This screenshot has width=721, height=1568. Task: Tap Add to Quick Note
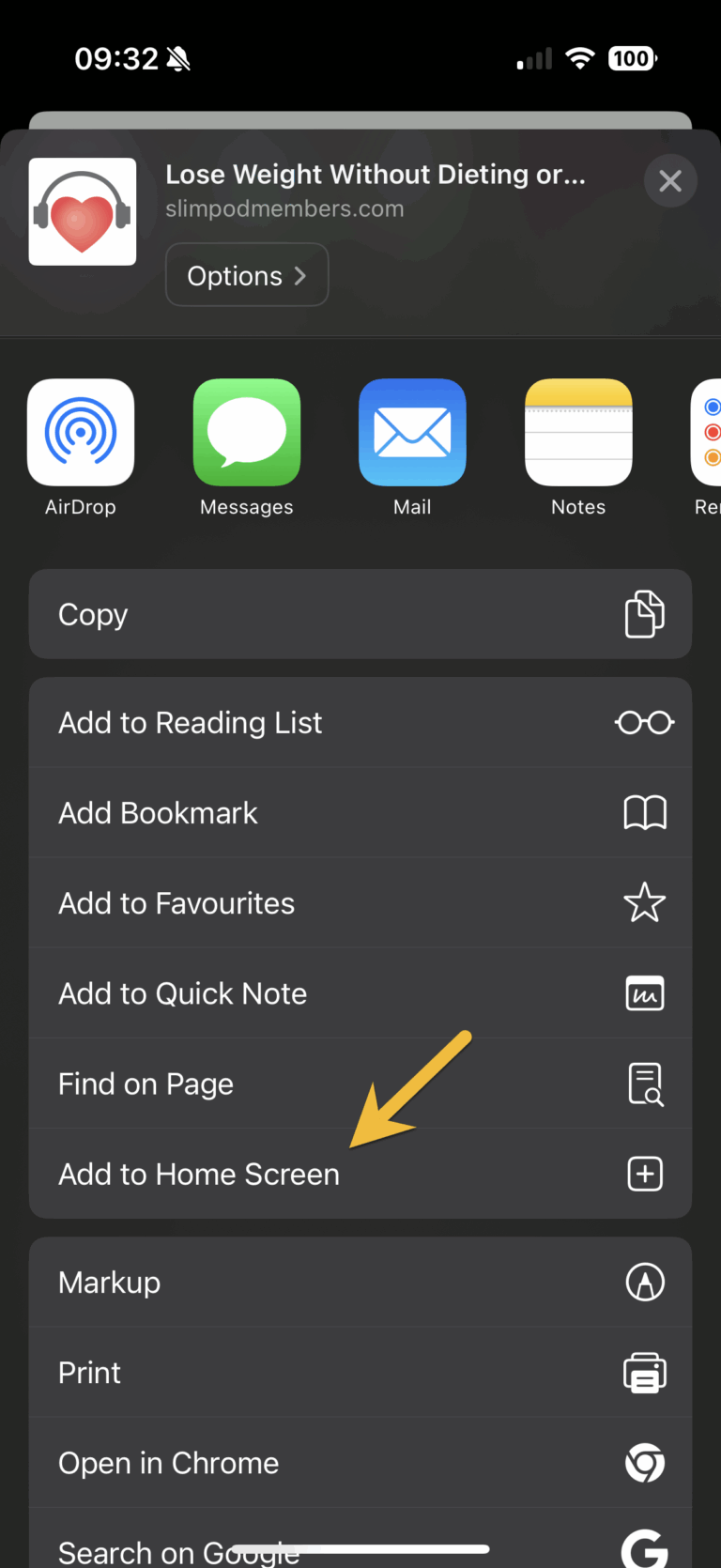pyautogui.click(x=360, y=992)
